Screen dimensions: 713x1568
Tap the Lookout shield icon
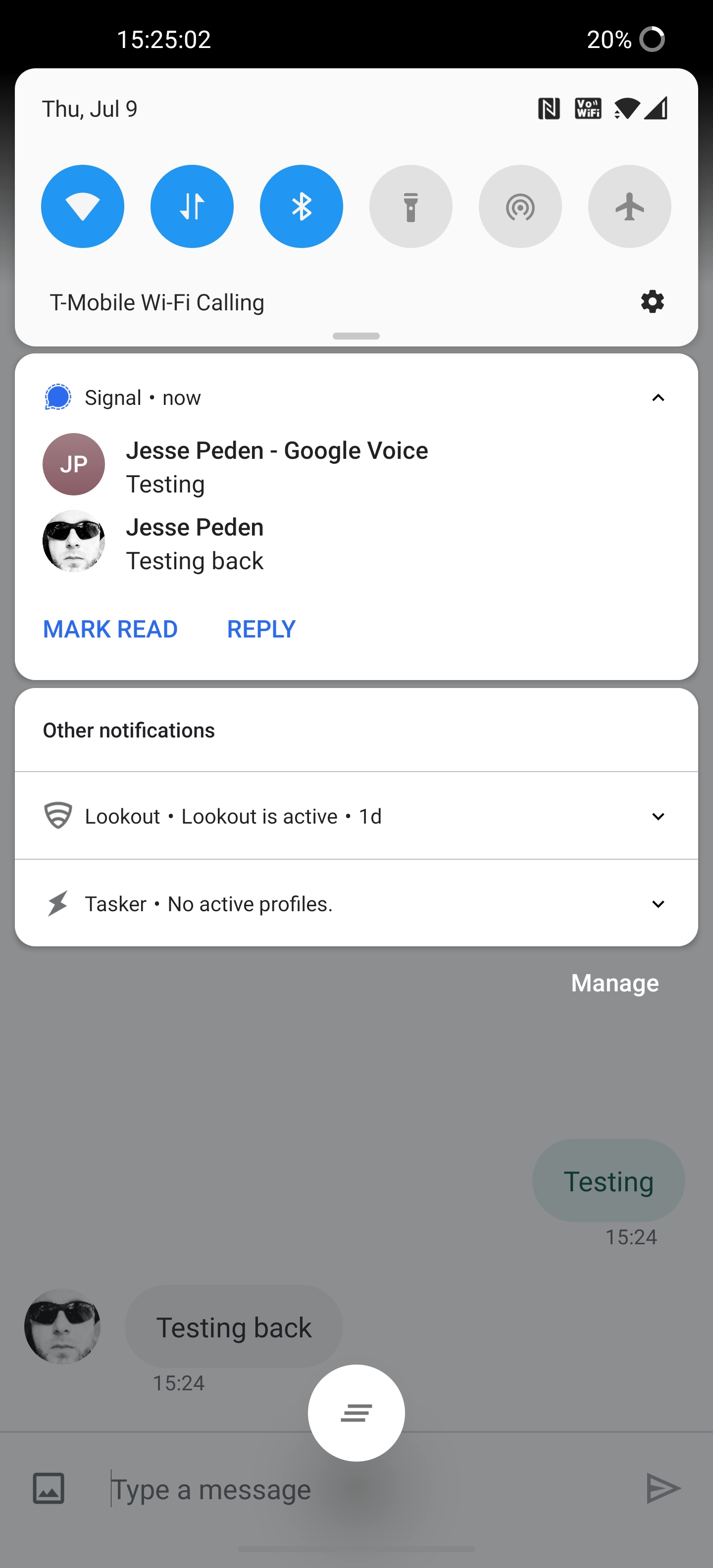coord(59,816)
